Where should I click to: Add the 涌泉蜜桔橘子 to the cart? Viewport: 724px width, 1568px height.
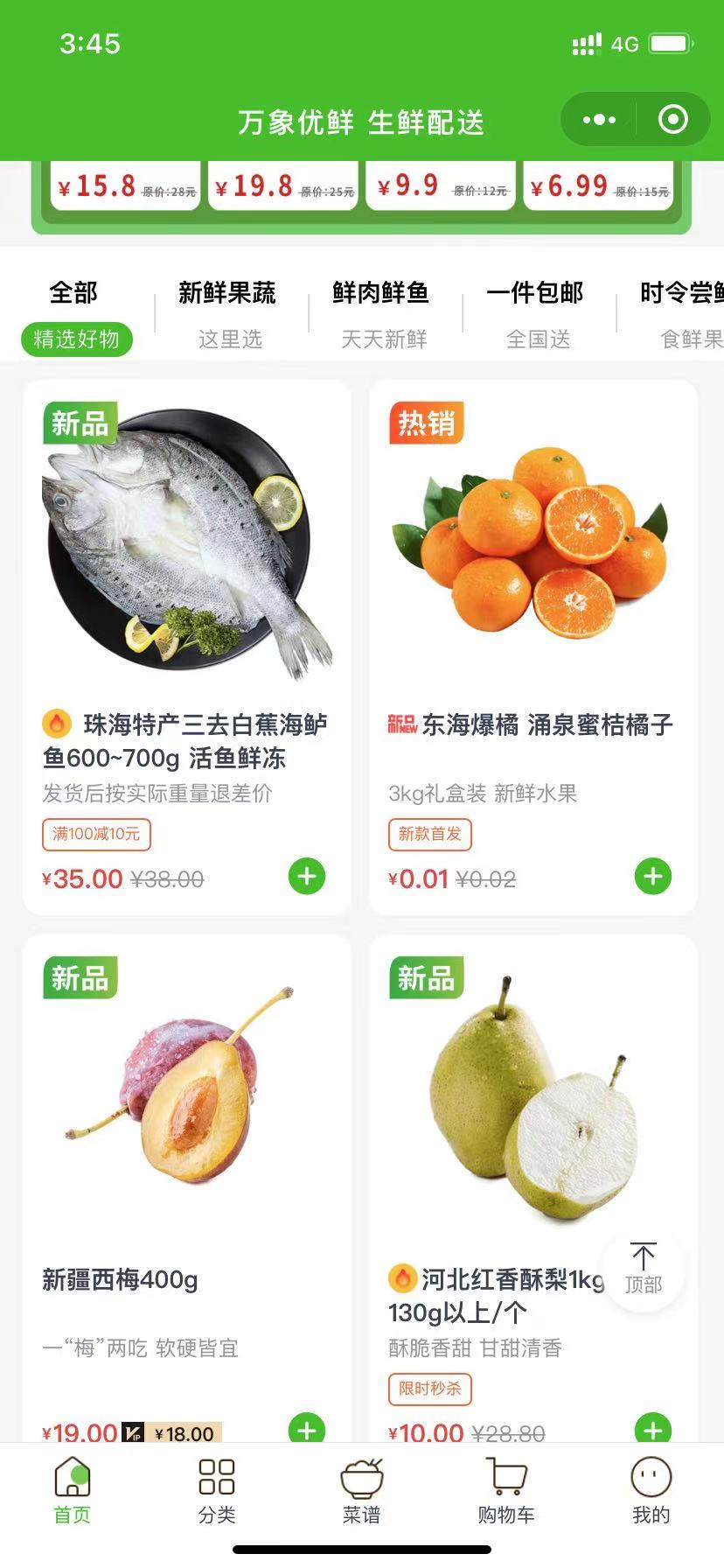point(653,877)
